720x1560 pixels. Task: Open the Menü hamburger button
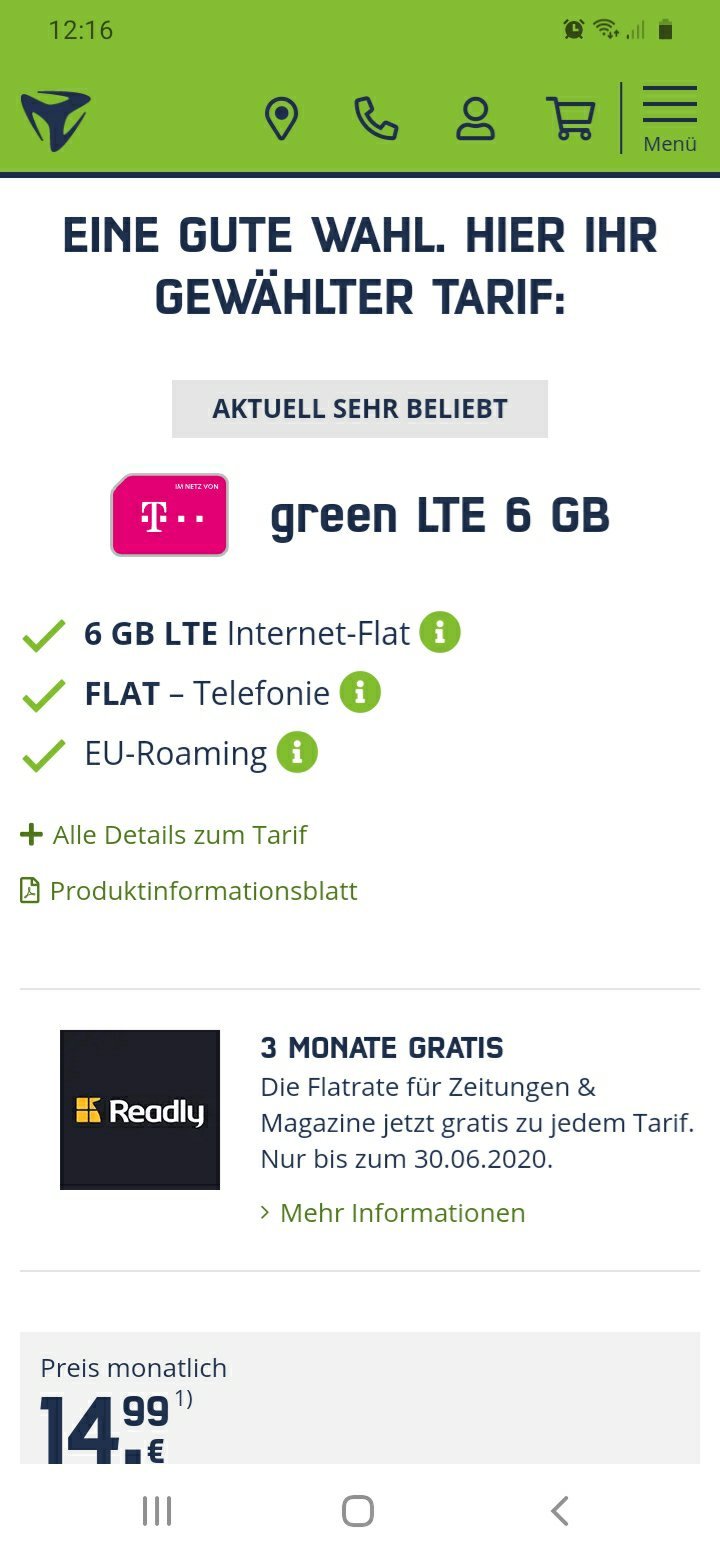point(669,119)
